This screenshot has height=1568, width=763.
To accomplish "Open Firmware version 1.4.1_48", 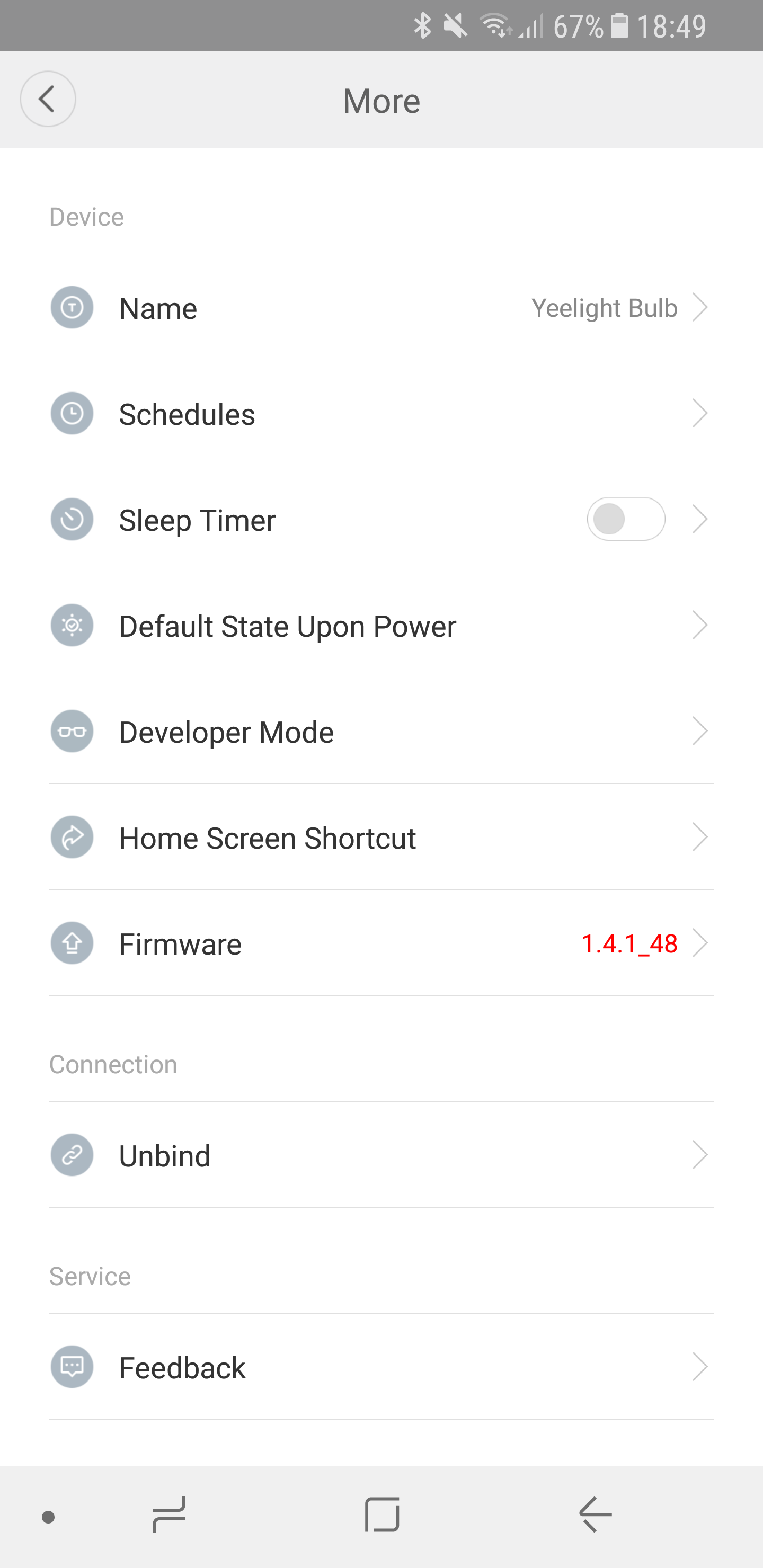I will click(381, 943).
